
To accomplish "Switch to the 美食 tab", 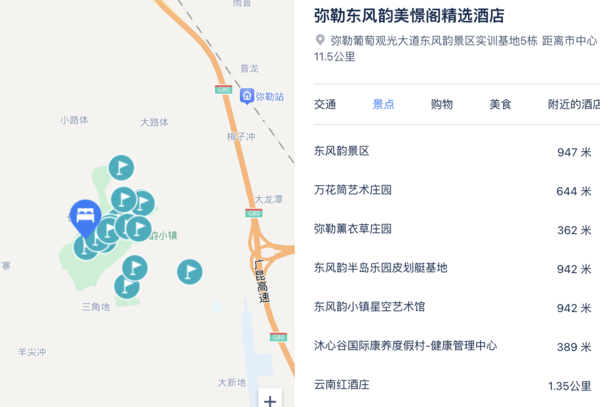I will 500,104.
